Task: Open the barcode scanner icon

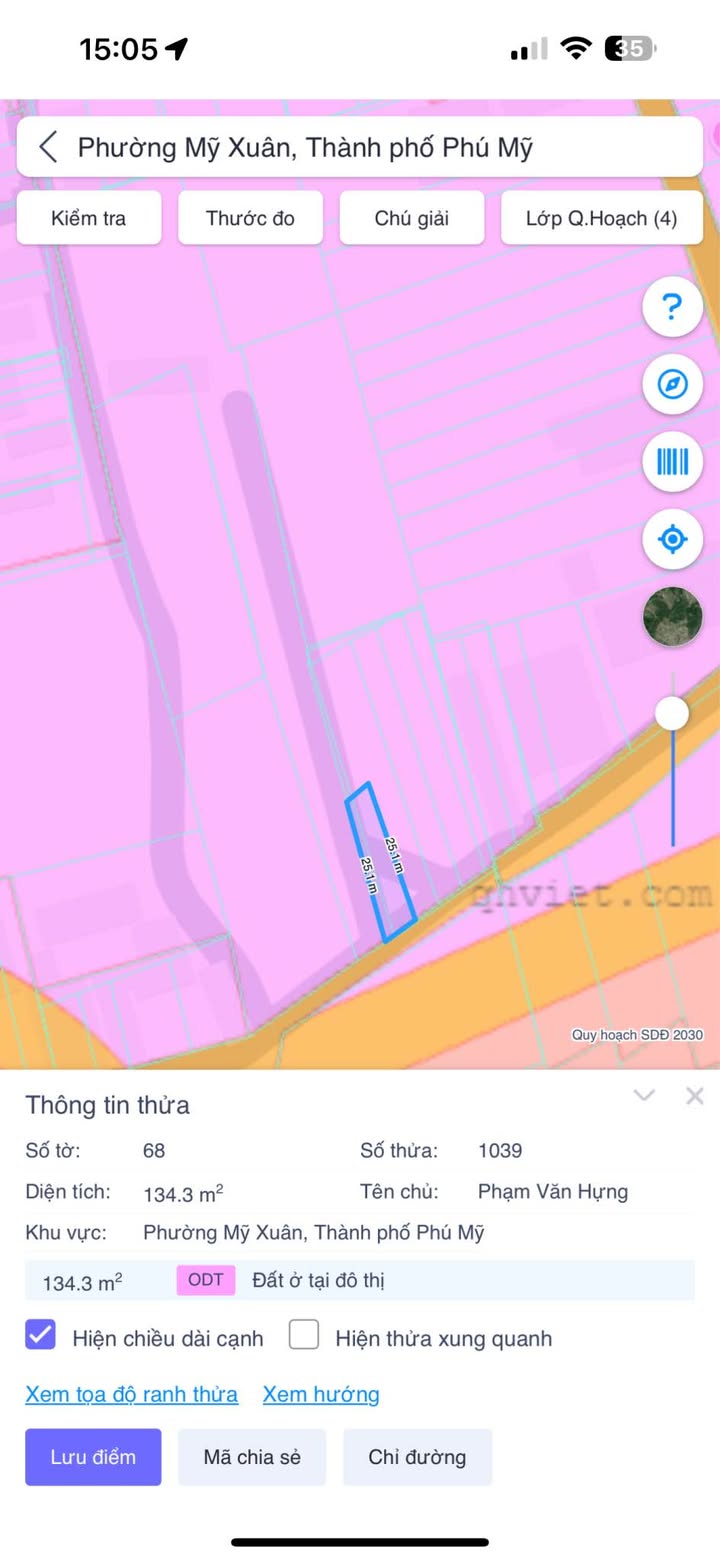Action: click(x=672, y=462)
